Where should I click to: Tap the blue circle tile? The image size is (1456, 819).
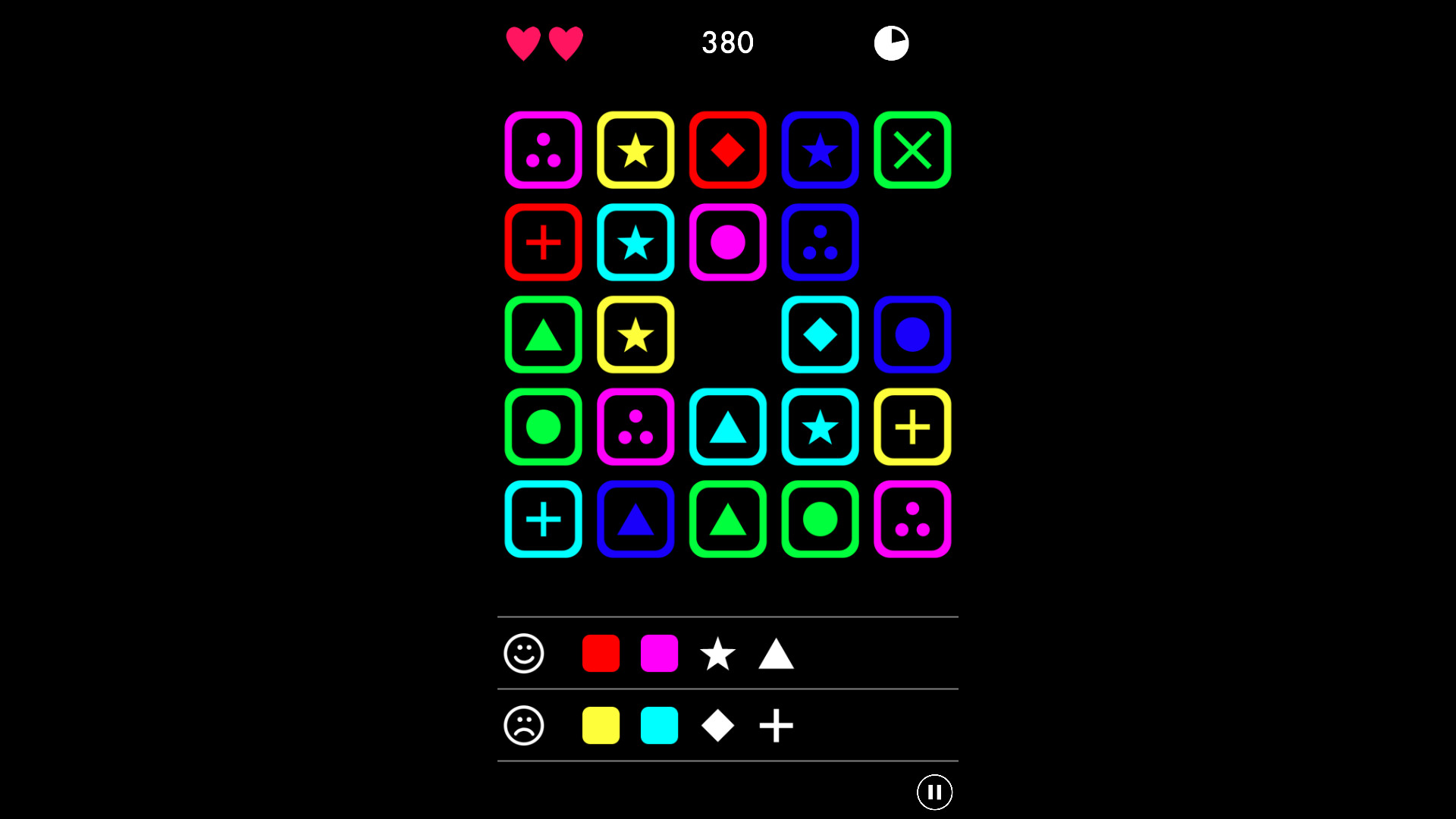point(912,334)
